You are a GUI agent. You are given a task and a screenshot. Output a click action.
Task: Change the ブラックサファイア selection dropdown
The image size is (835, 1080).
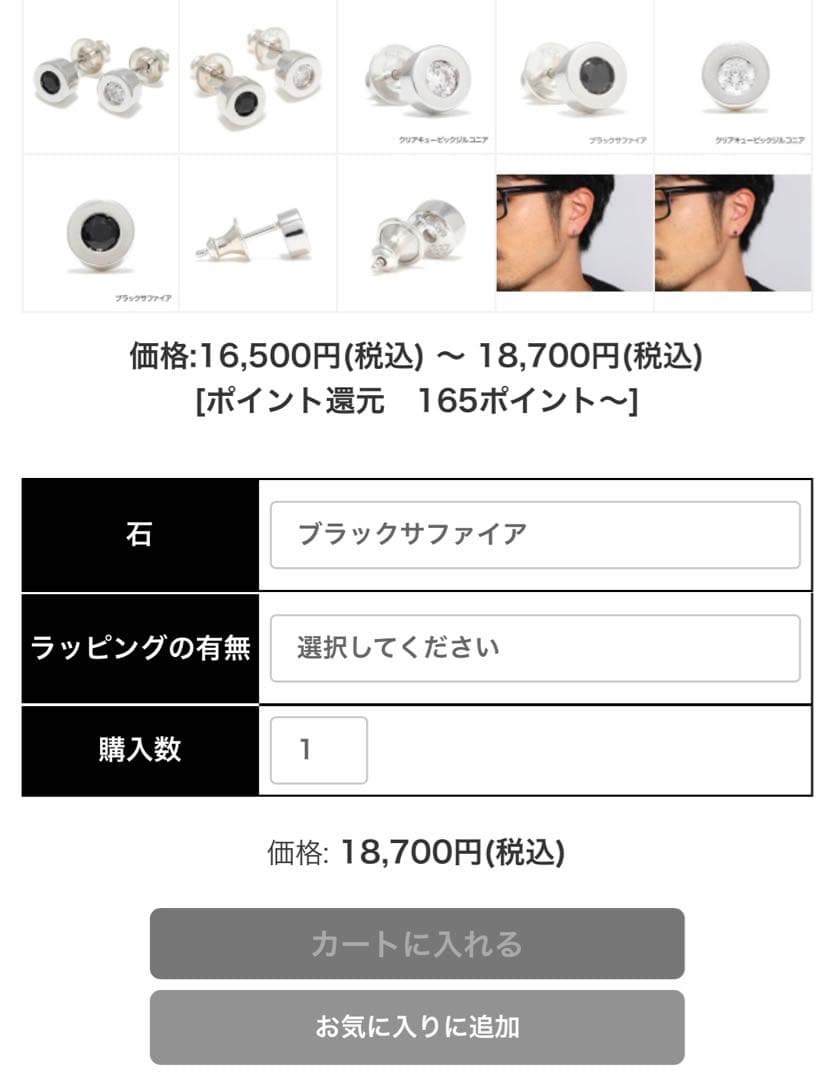(535, 535)
